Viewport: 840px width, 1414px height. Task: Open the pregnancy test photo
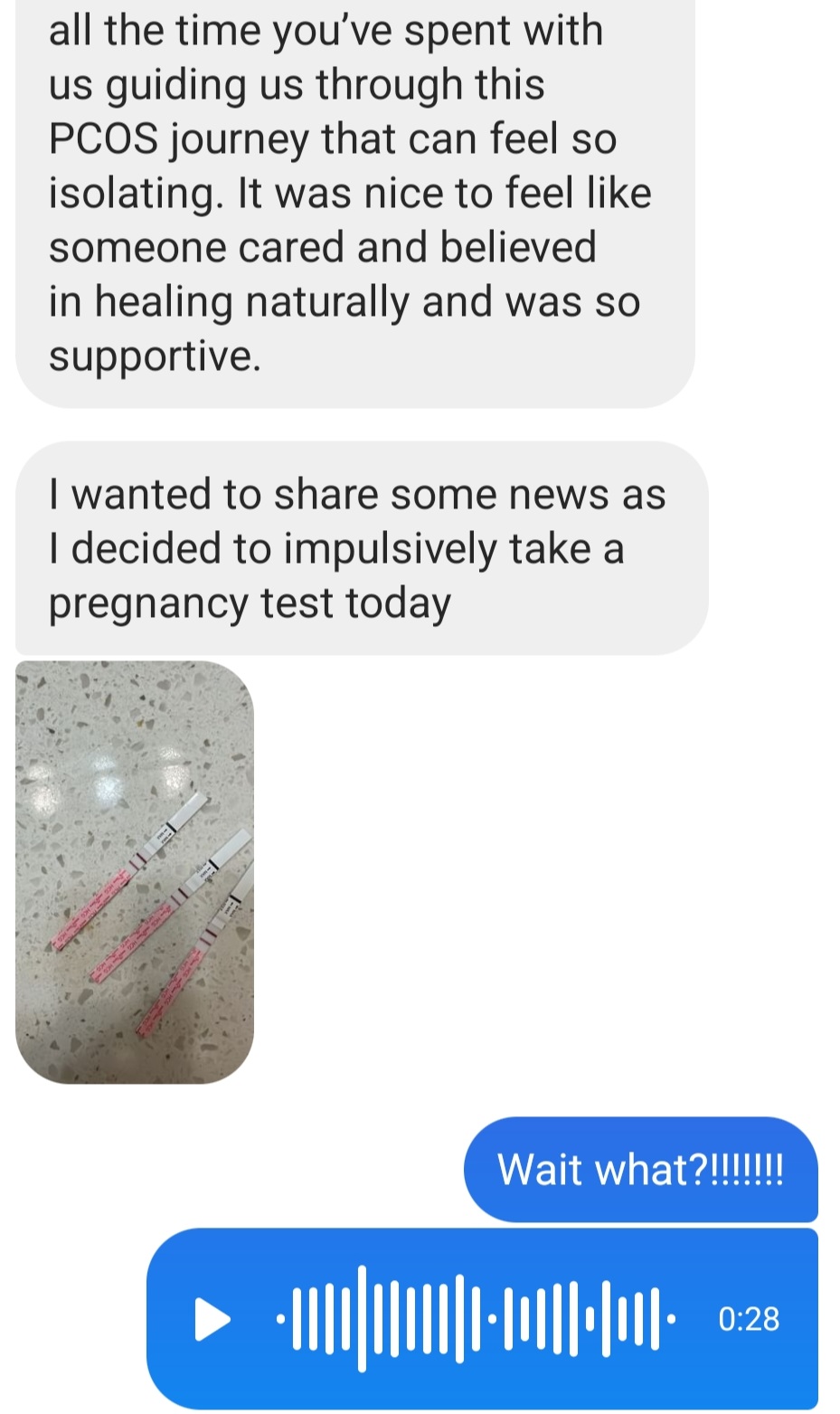point(135,871)
